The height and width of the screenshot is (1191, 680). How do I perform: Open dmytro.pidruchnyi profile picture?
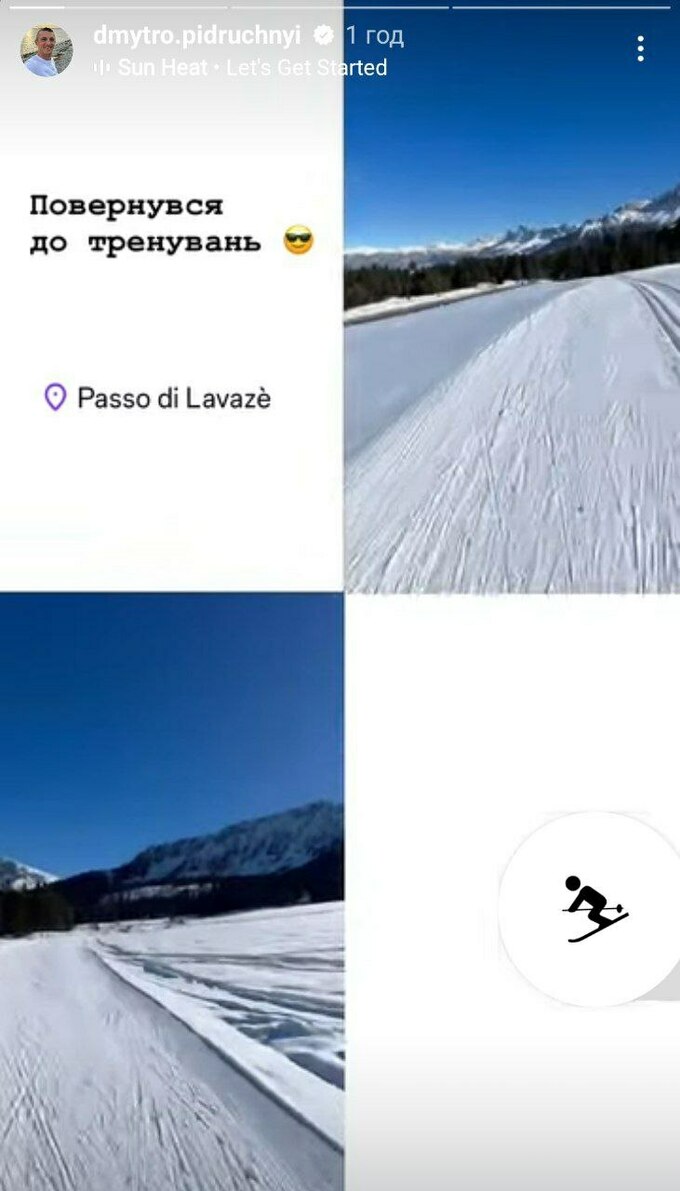pos(46,50)
